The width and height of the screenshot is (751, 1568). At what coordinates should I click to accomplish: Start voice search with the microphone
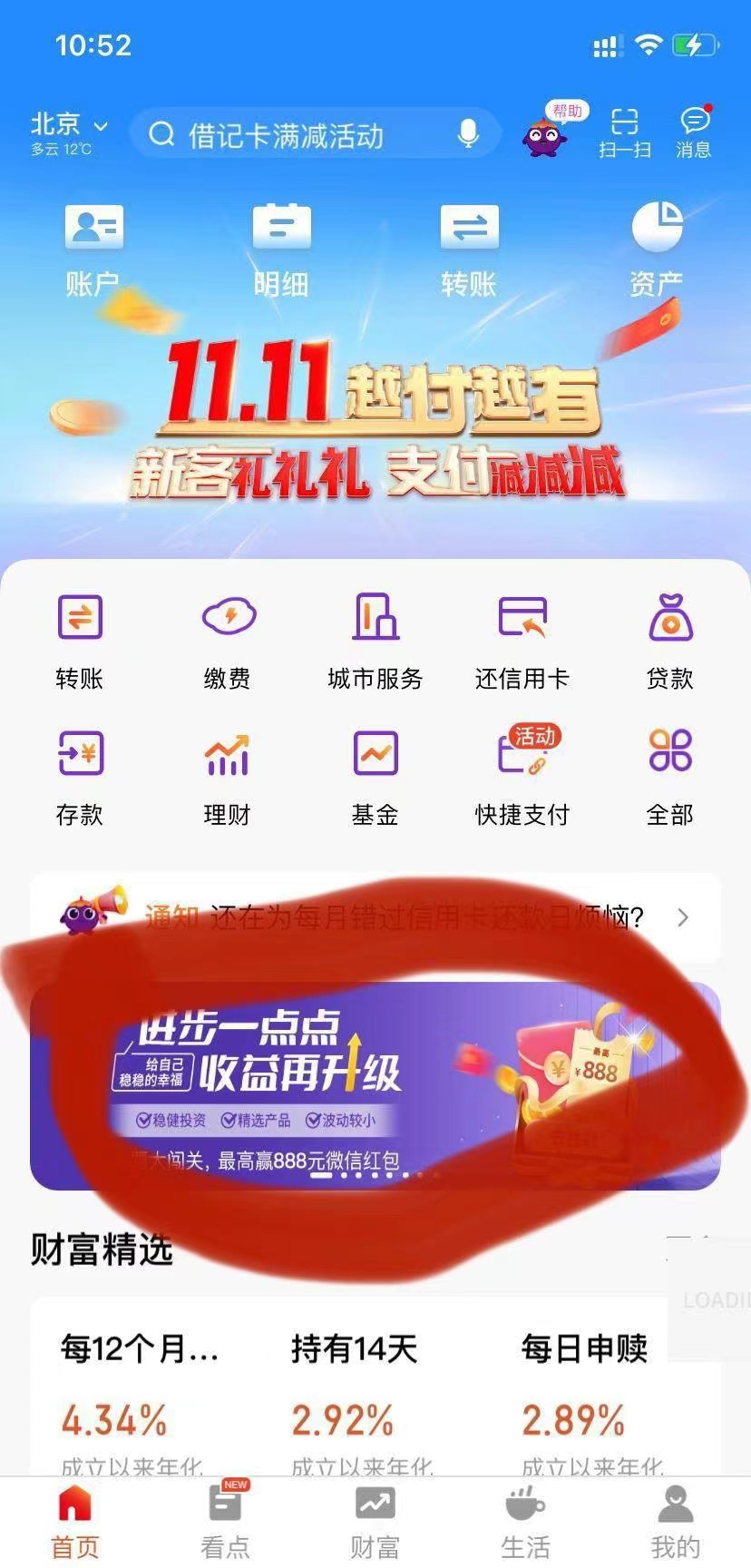coord(468,134)
